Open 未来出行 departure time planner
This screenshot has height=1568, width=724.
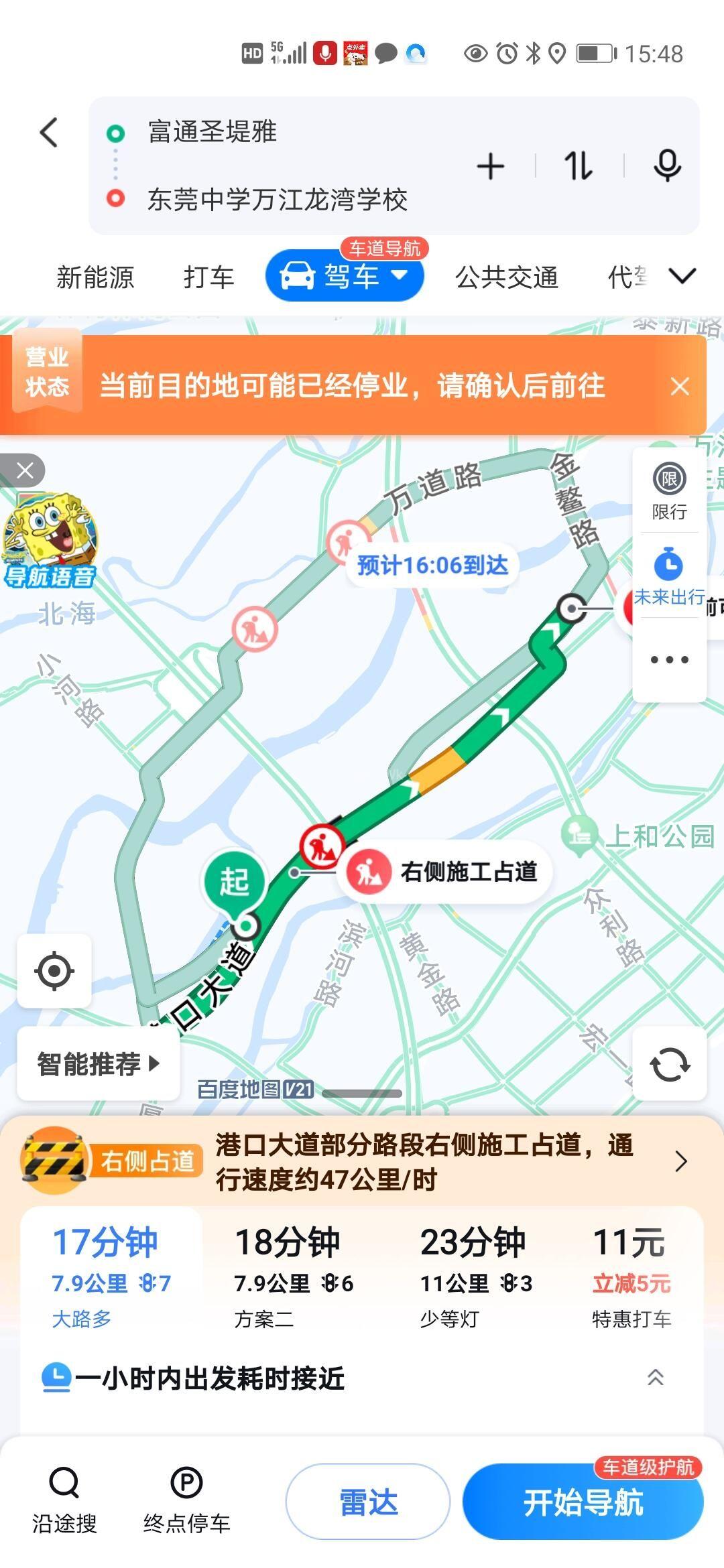(x=669, y=576)
